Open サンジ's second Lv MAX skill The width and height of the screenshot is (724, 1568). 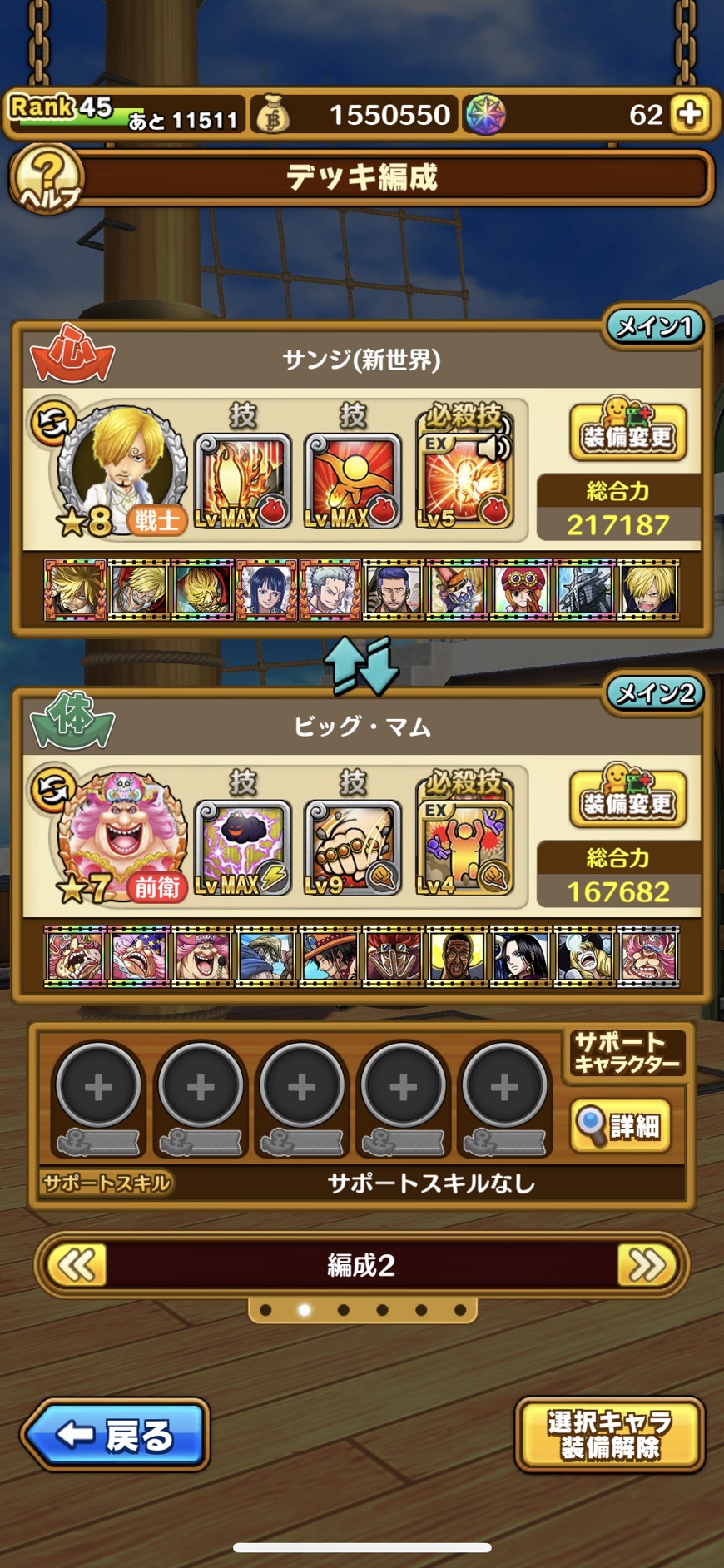point(353,480)
